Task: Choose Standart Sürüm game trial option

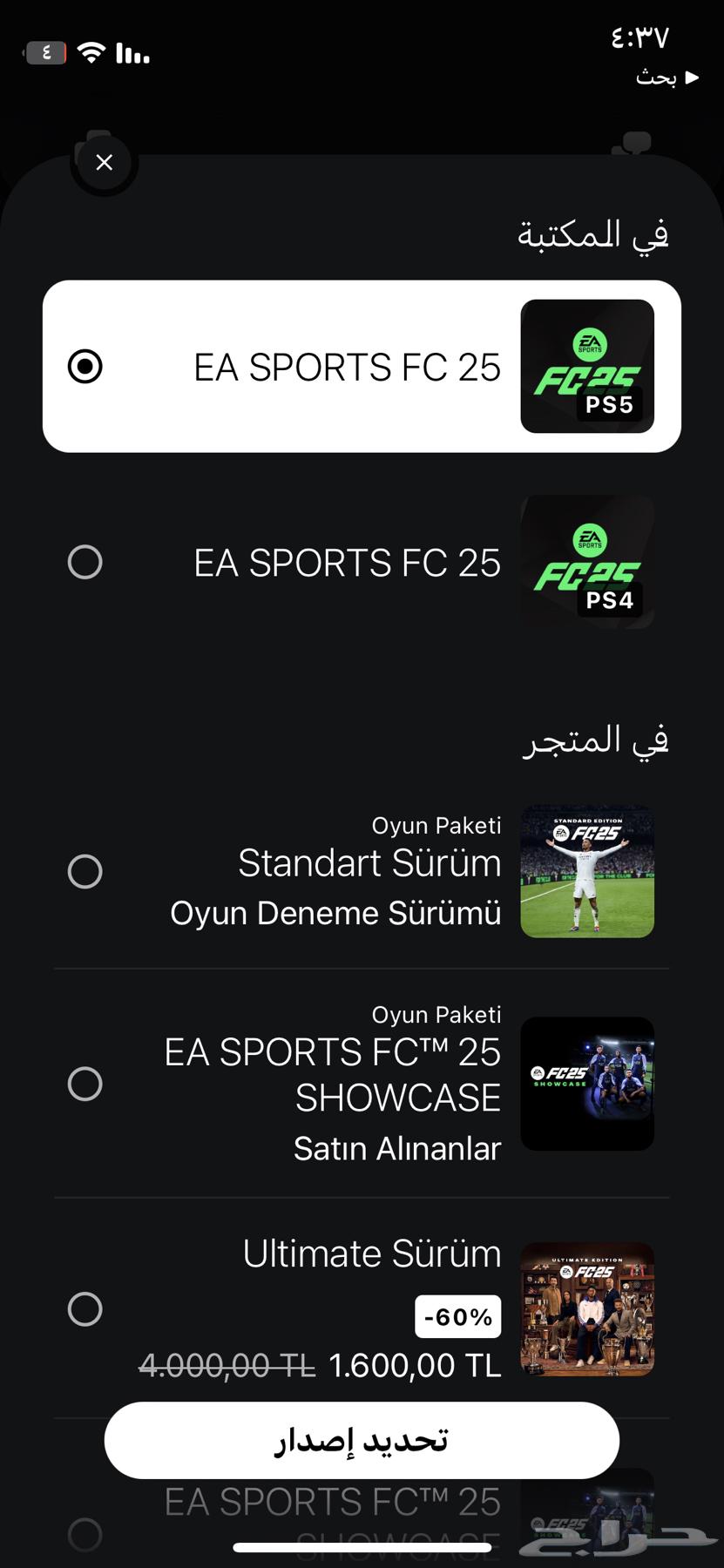Action: 85,871
